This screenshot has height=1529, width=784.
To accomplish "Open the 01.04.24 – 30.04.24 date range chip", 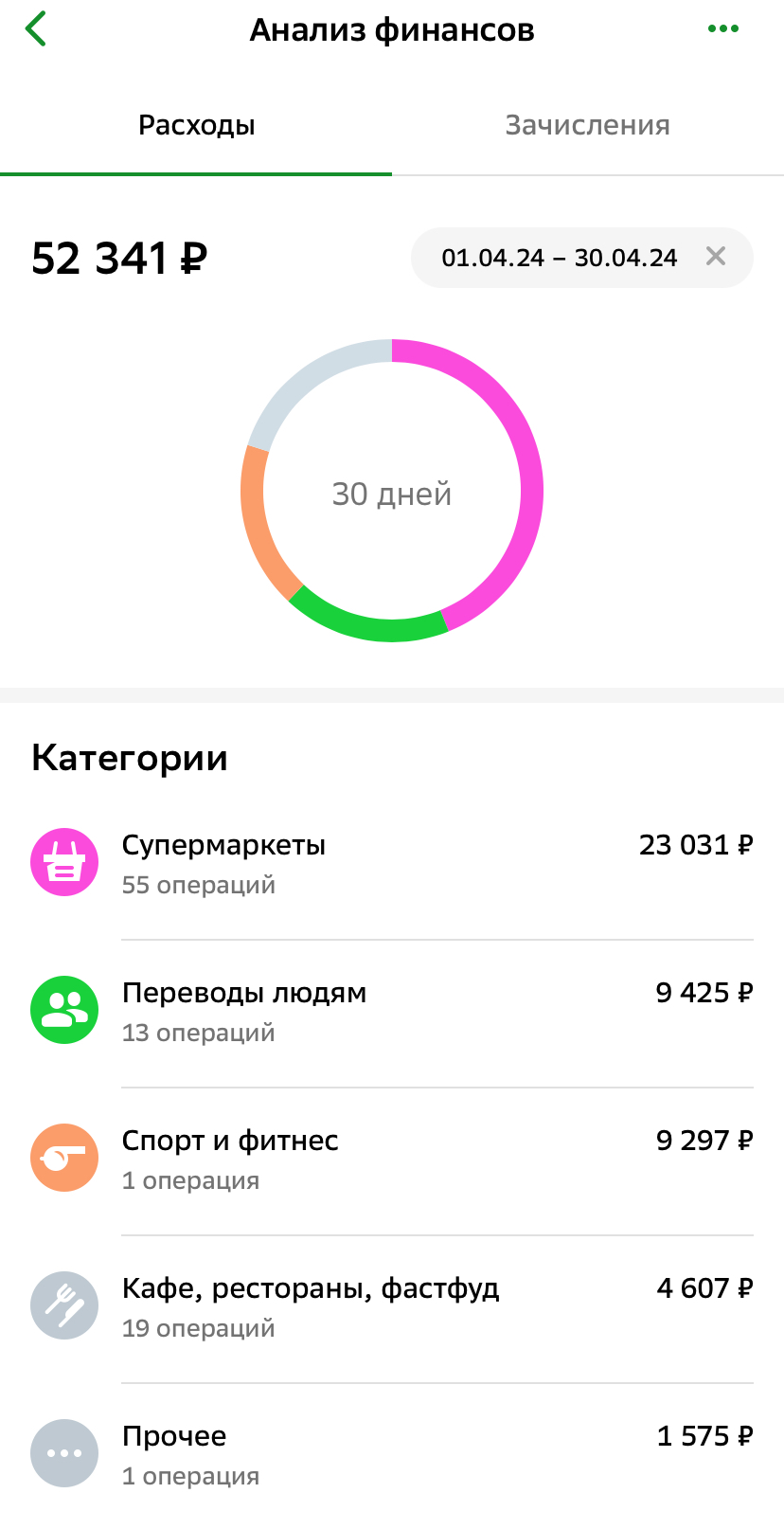I will tap(560, 258).
